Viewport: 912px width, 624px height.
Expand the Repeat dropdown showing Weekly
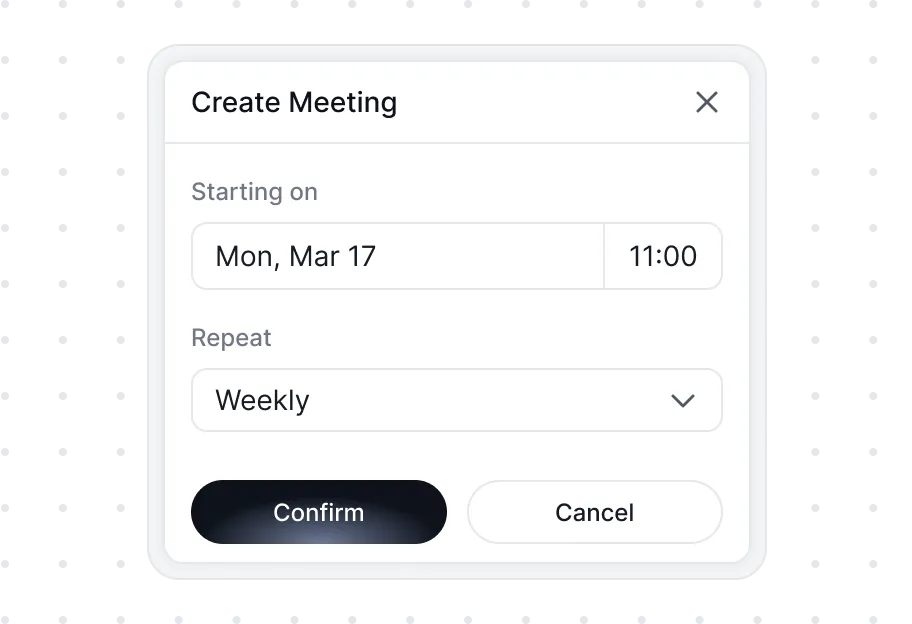coord(456,400)
